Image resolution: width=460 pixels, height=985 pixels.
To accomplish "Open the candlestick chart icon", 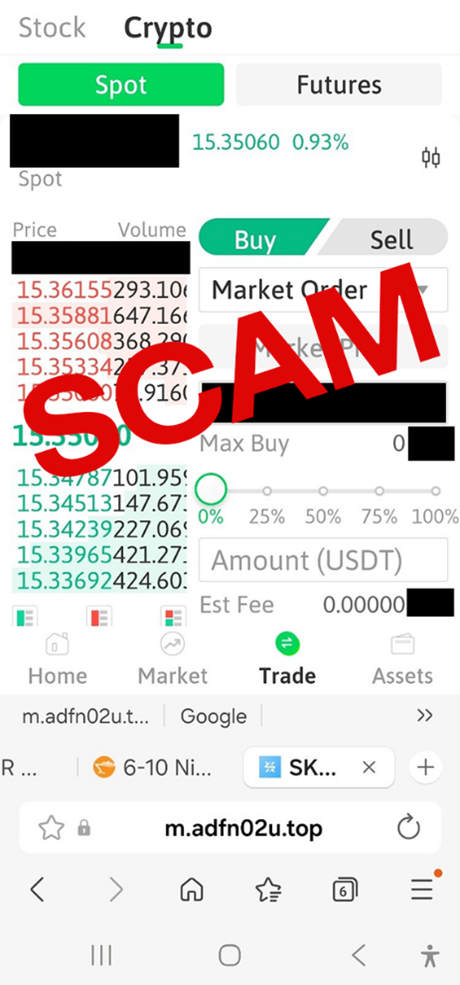I will (430, 157).
